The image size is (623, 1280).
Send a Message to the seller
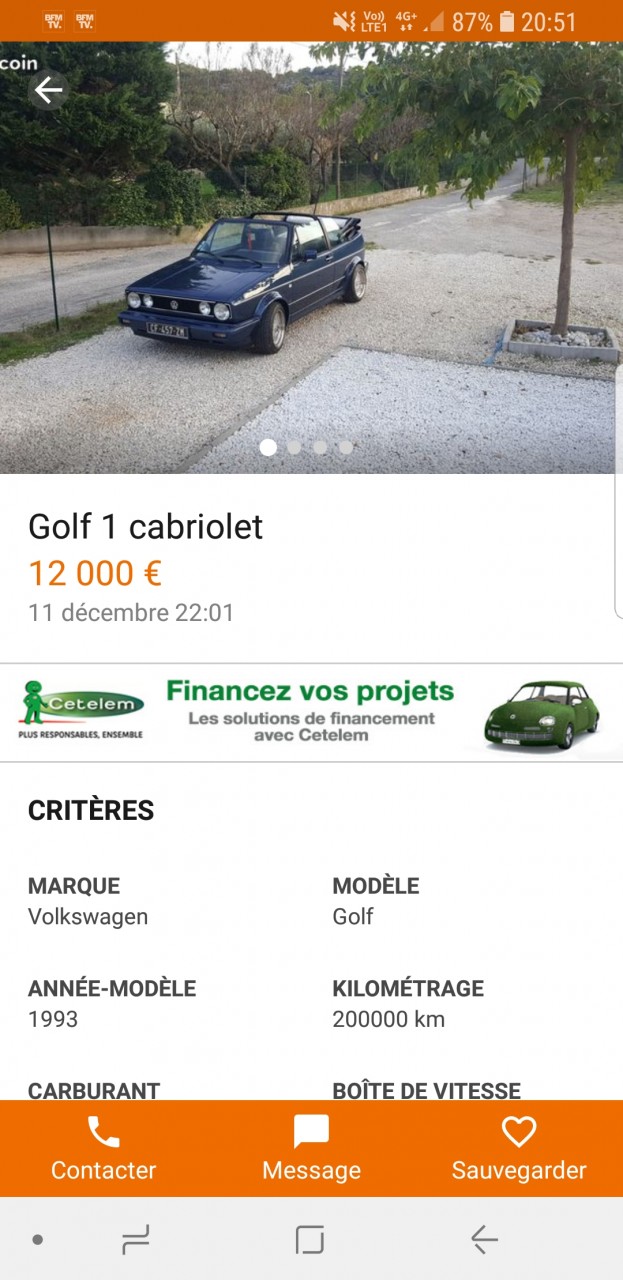pyautogui.click(x=311, y=1149)
